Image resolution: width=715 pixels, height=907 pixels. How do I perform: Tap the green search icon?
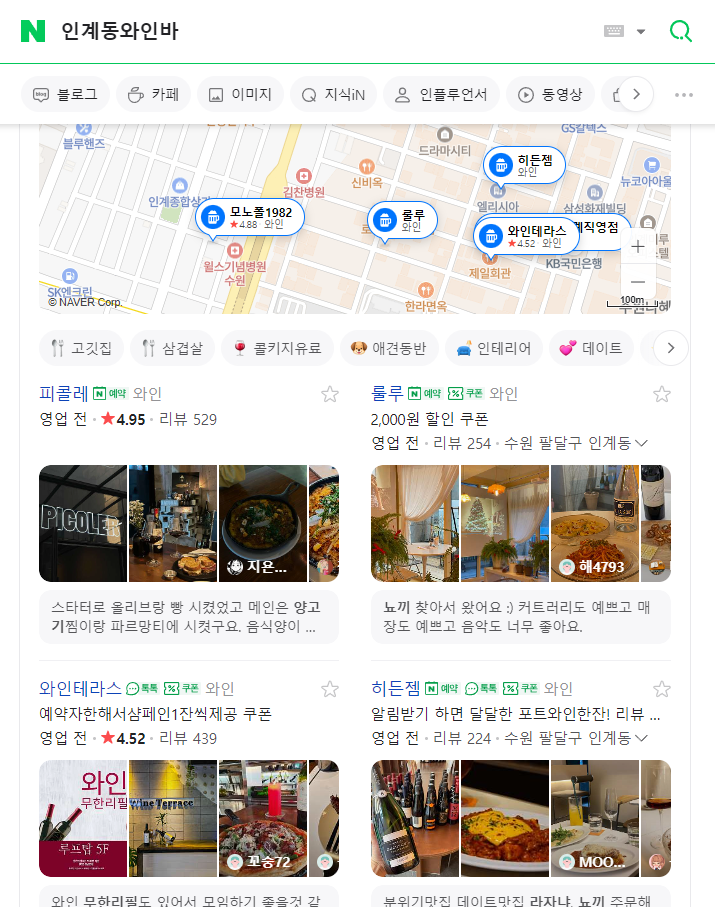tap(681, 31)
